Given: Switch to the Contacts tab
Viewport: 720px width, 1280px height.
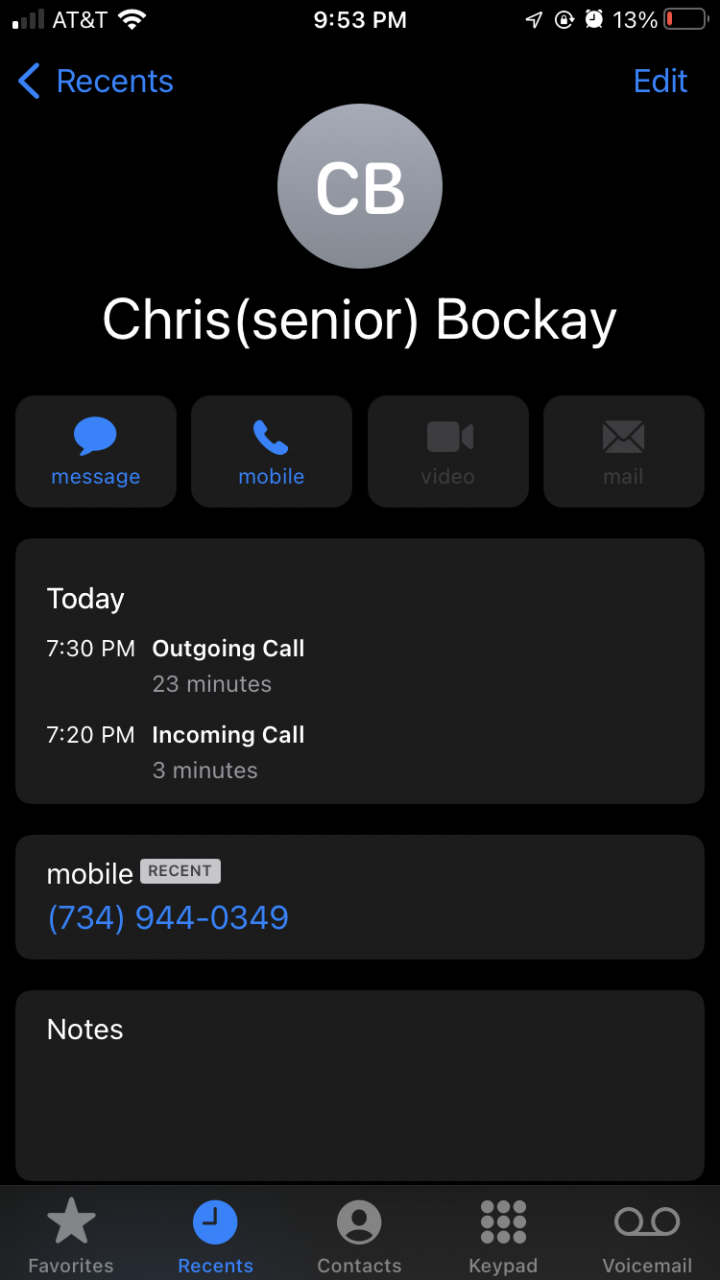Looking at the screenshot, I should pos(359,1236).
